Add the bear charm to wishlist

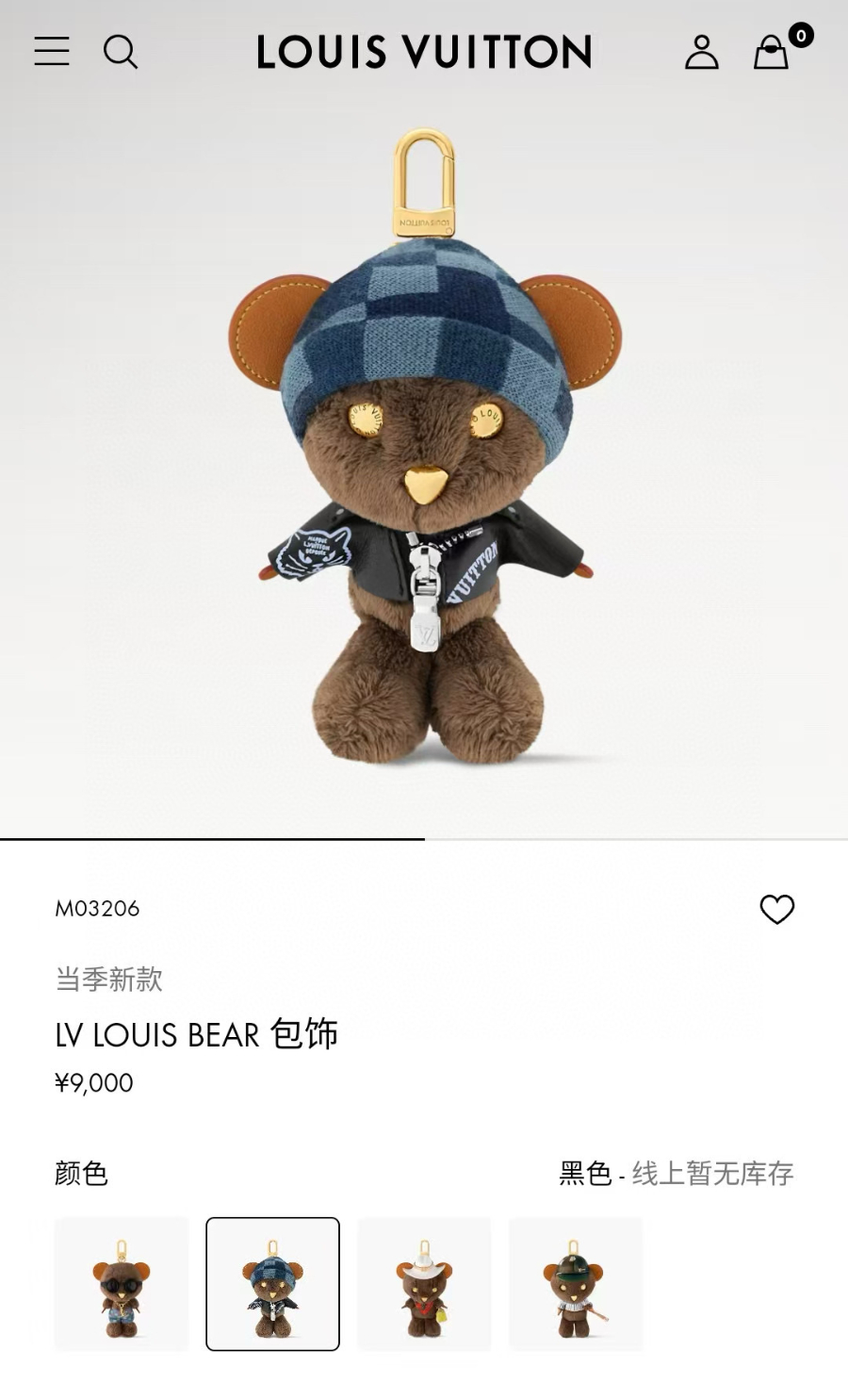point(776,909)
